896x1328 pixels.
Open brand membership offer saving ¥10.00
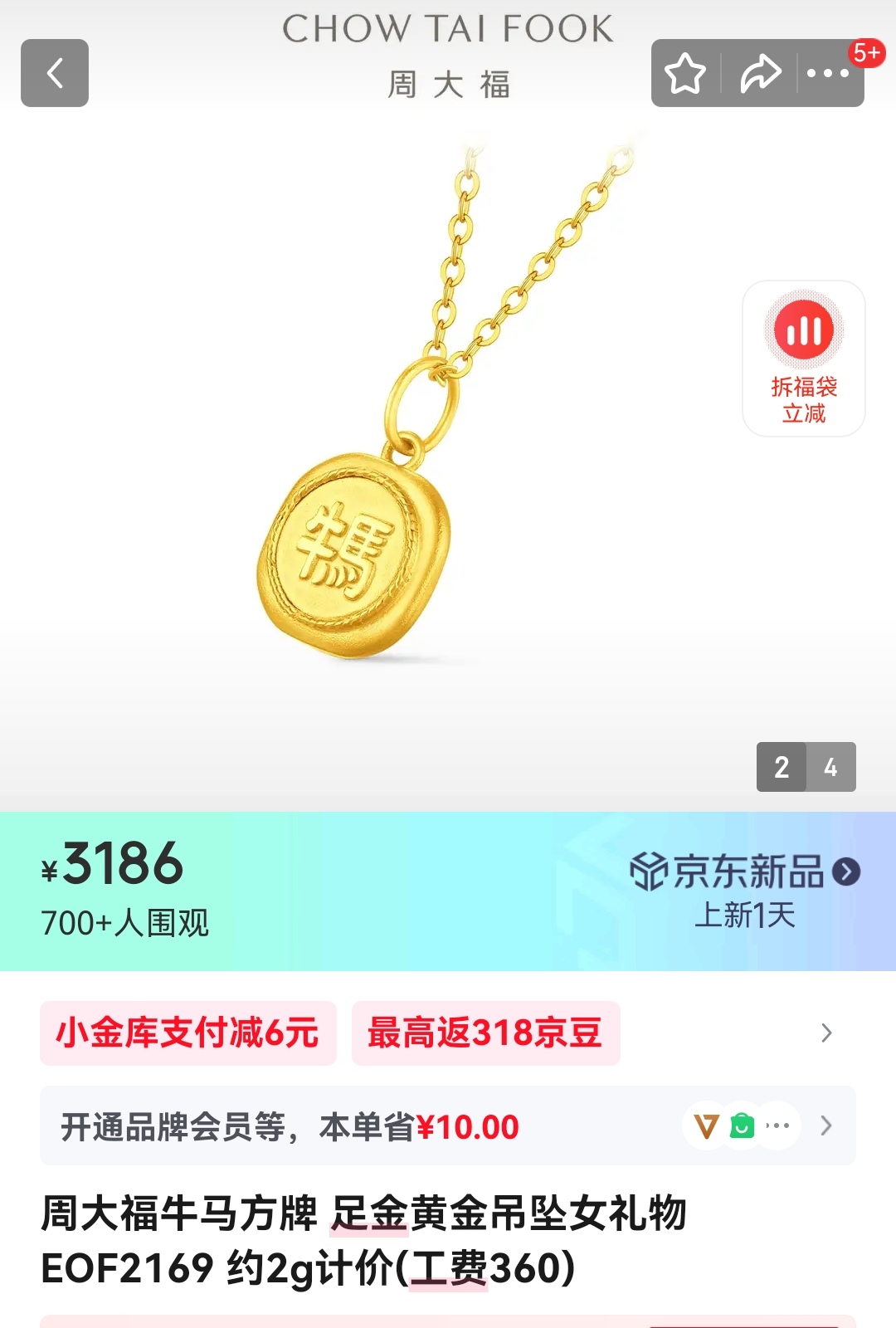click(x=448, y=1126)
